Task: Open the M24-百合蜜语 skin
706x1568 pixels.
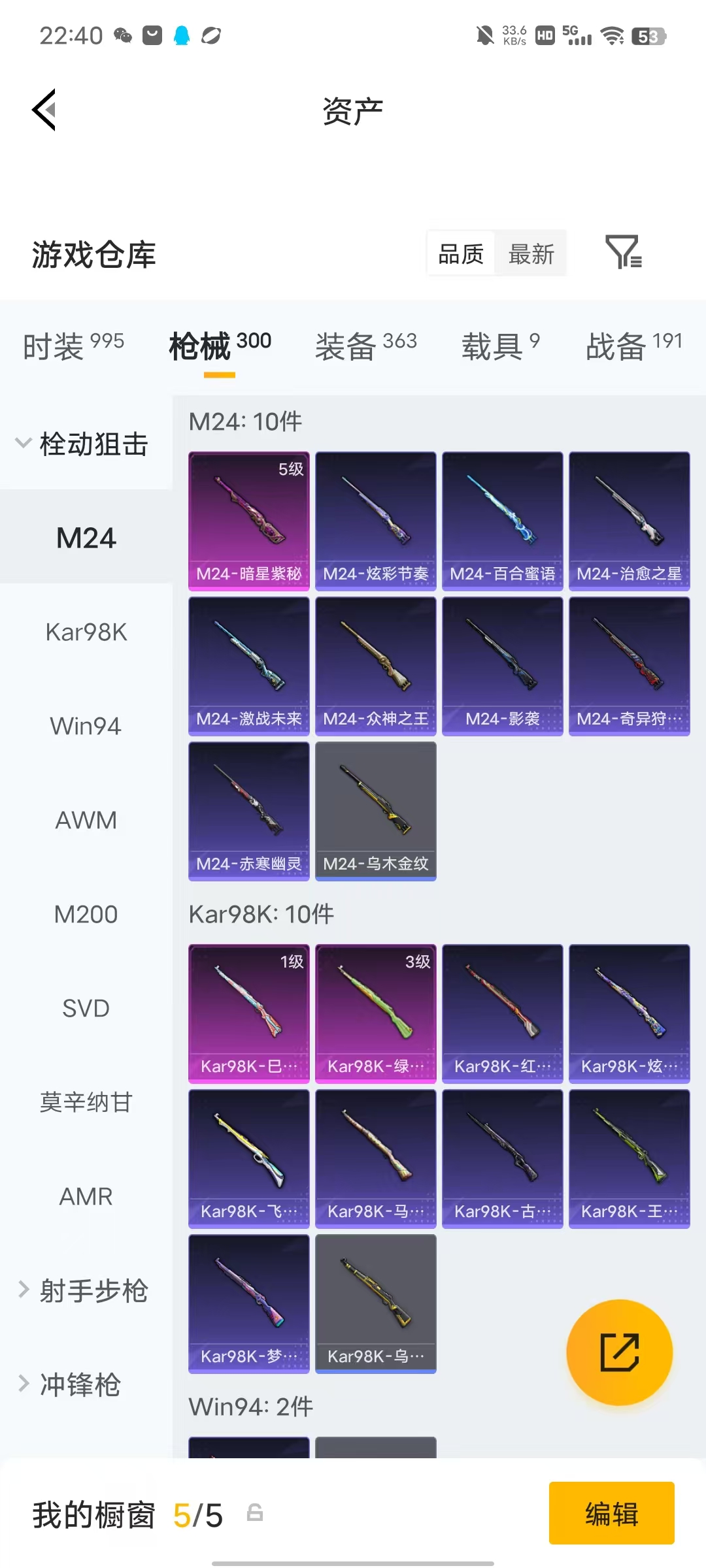Action: click(503, 521)
